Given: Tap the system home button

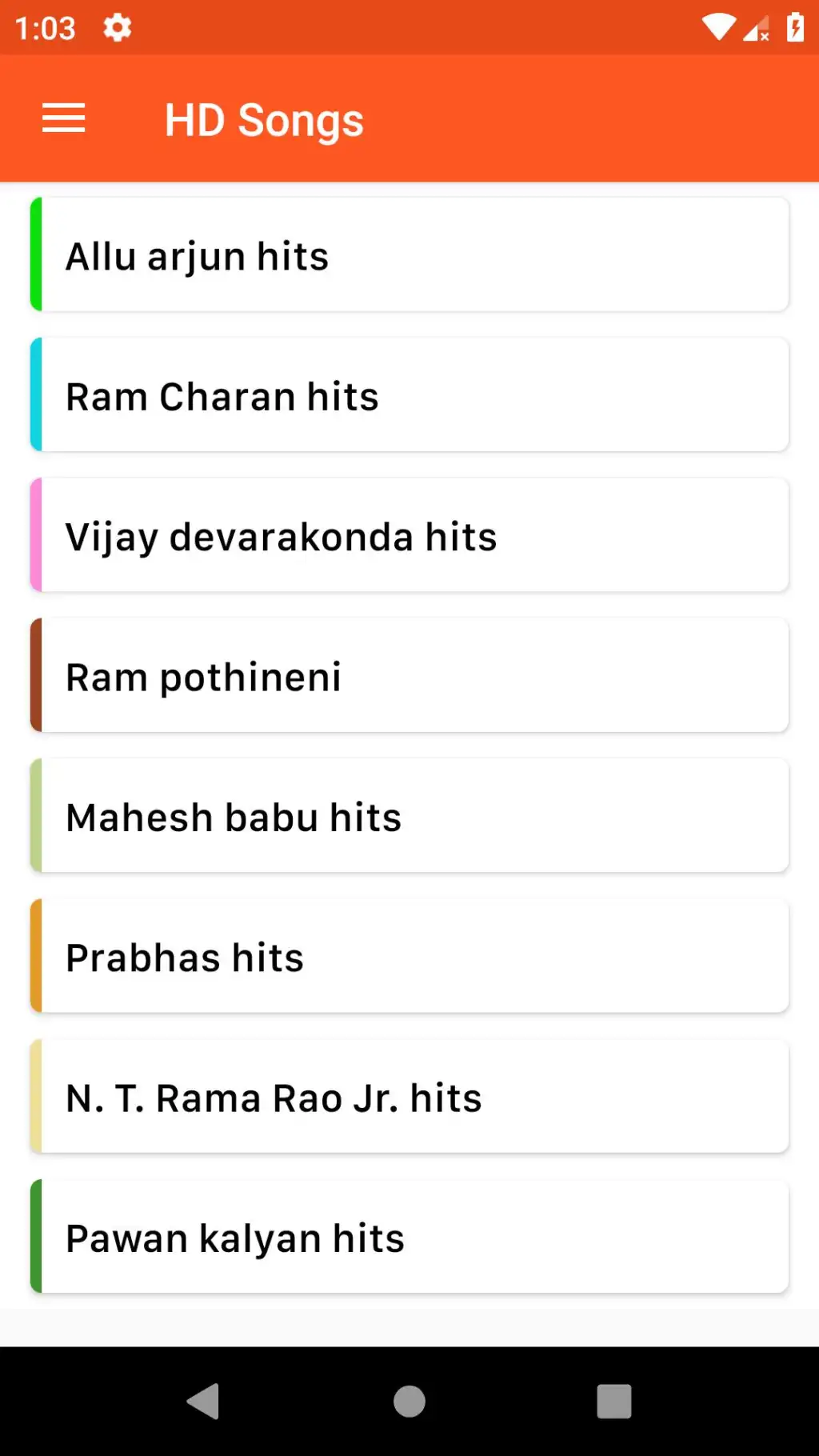Looking at the screenshot, I should pyautogui.click(x=409, y=1401).
